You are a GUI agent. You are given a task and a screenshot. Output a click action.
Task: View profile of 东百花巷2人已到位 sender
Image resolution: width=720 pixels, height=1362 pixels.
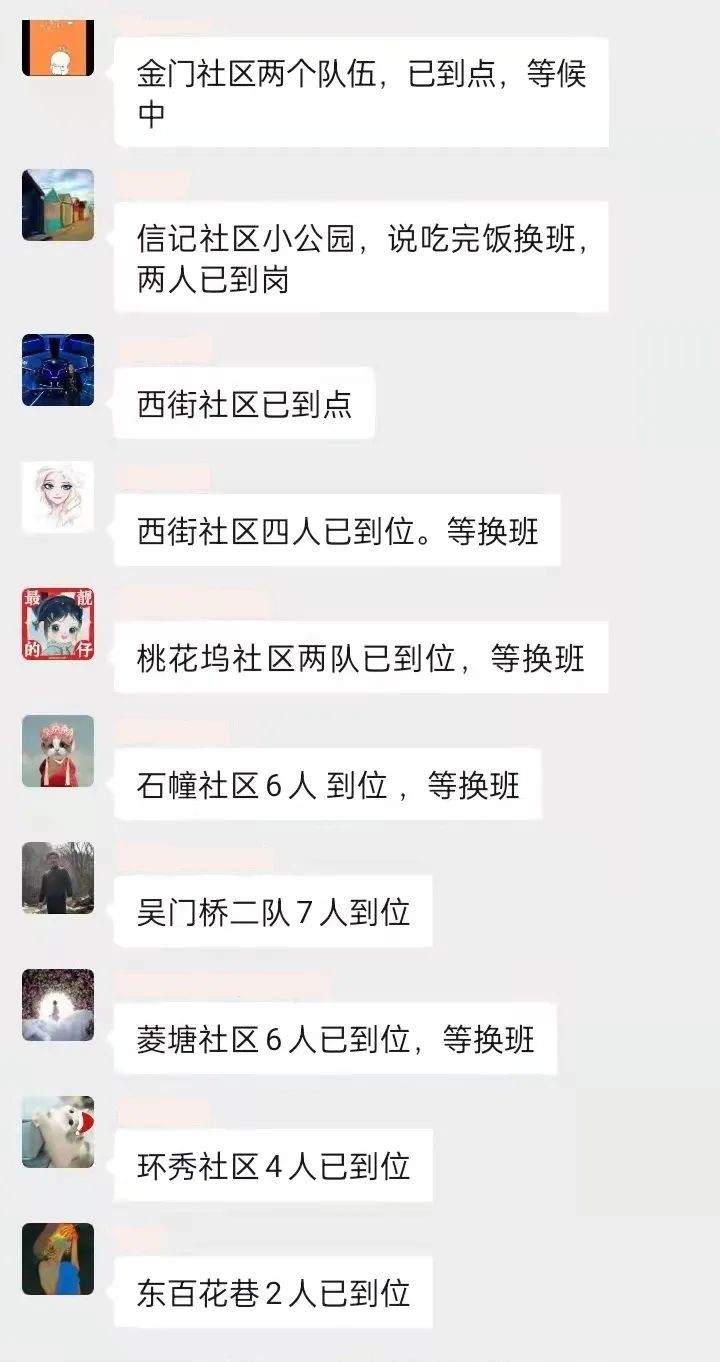point(58,1259)
